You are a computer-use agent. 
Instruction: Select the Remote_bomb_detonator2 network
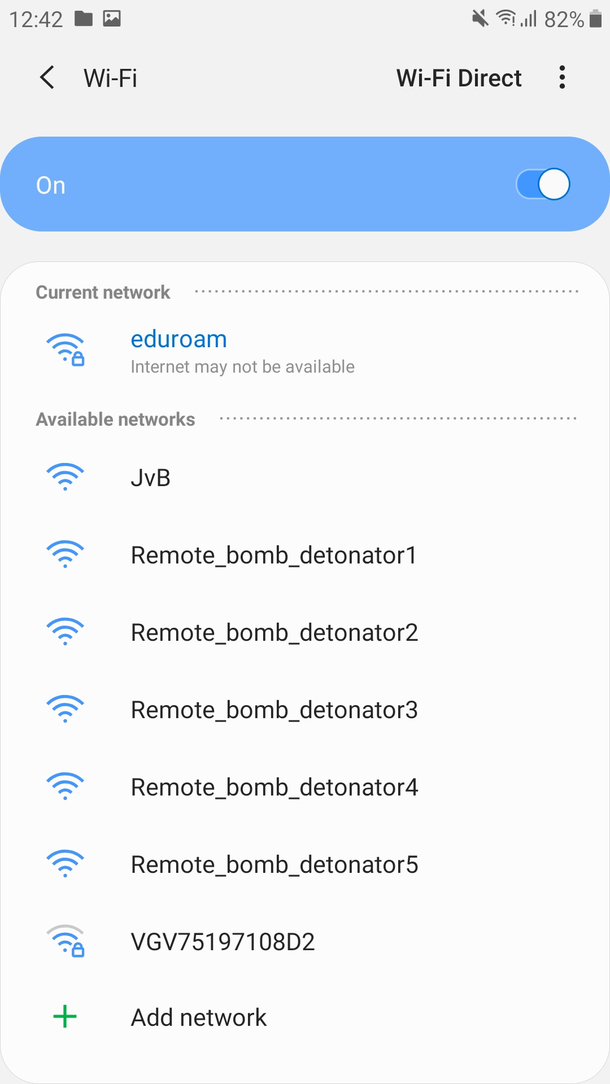tap(273, 632)
